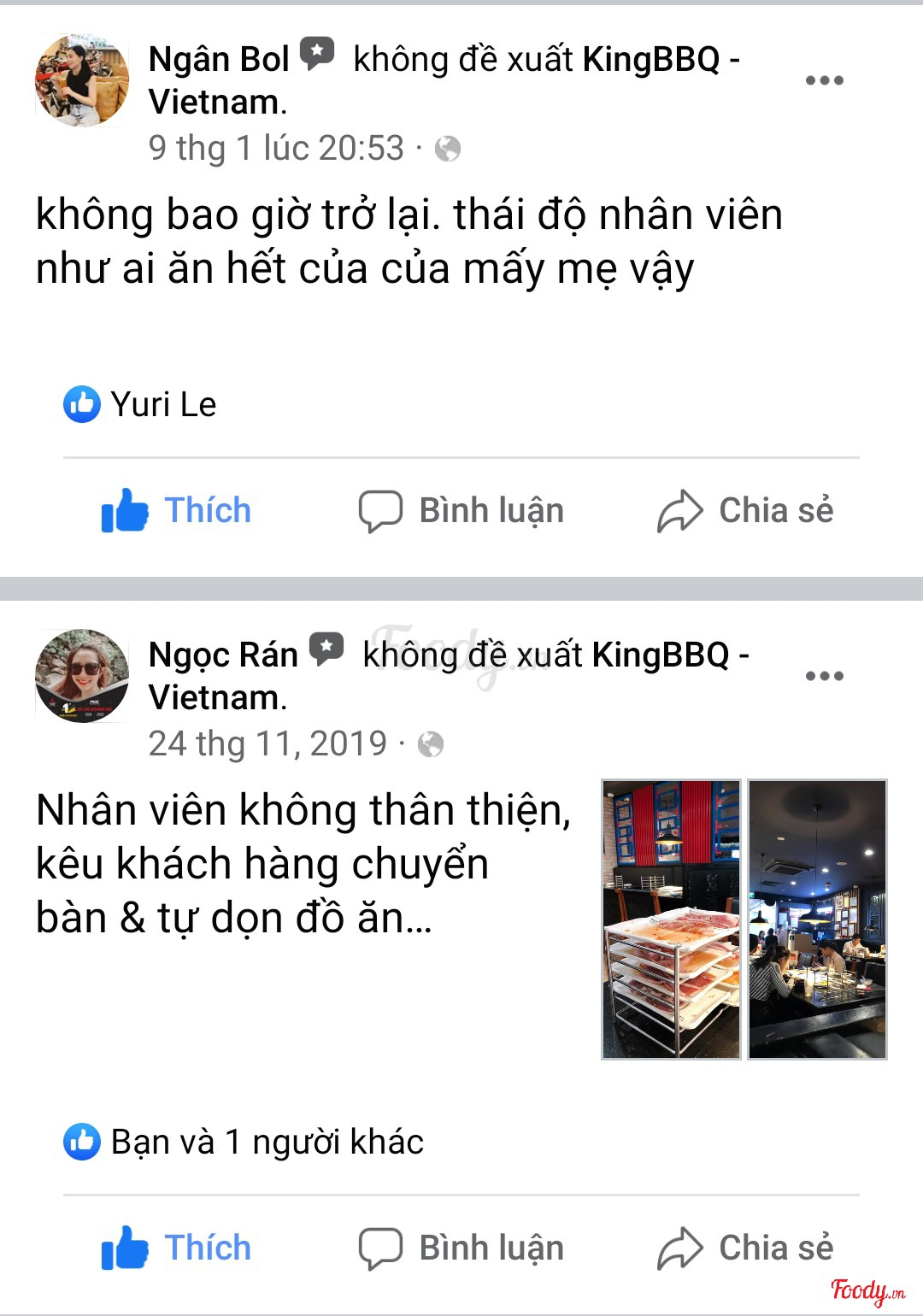The height and width of the screenshot is (1316, 923).
Task: View likes from Bạn và 1 người khác
Action: (x=267, y=1142)
